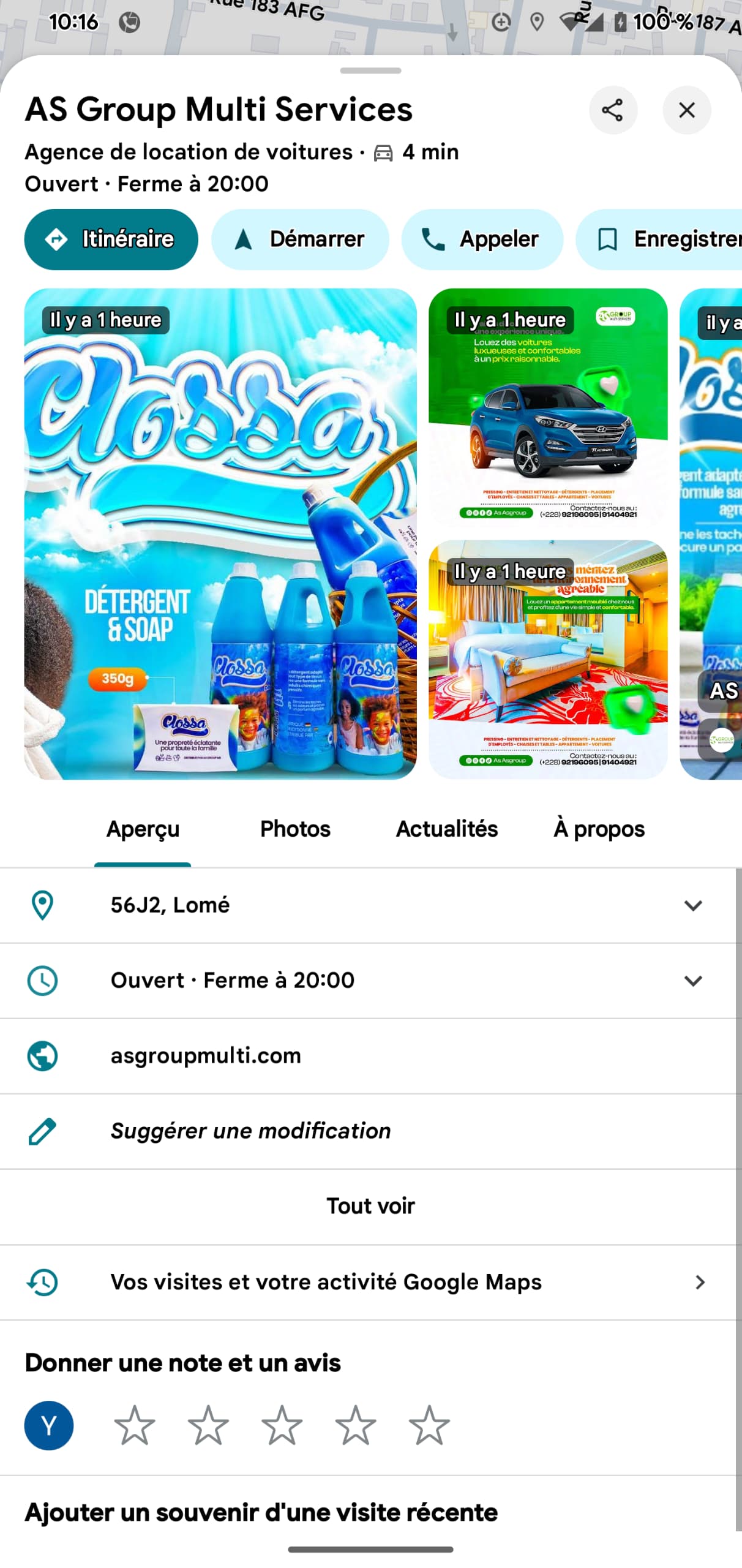Screen dimensions: 742x1568
Task: Open the furnished apartment bedroom photo
Action: pyautogui.click(x=547, y=658)
